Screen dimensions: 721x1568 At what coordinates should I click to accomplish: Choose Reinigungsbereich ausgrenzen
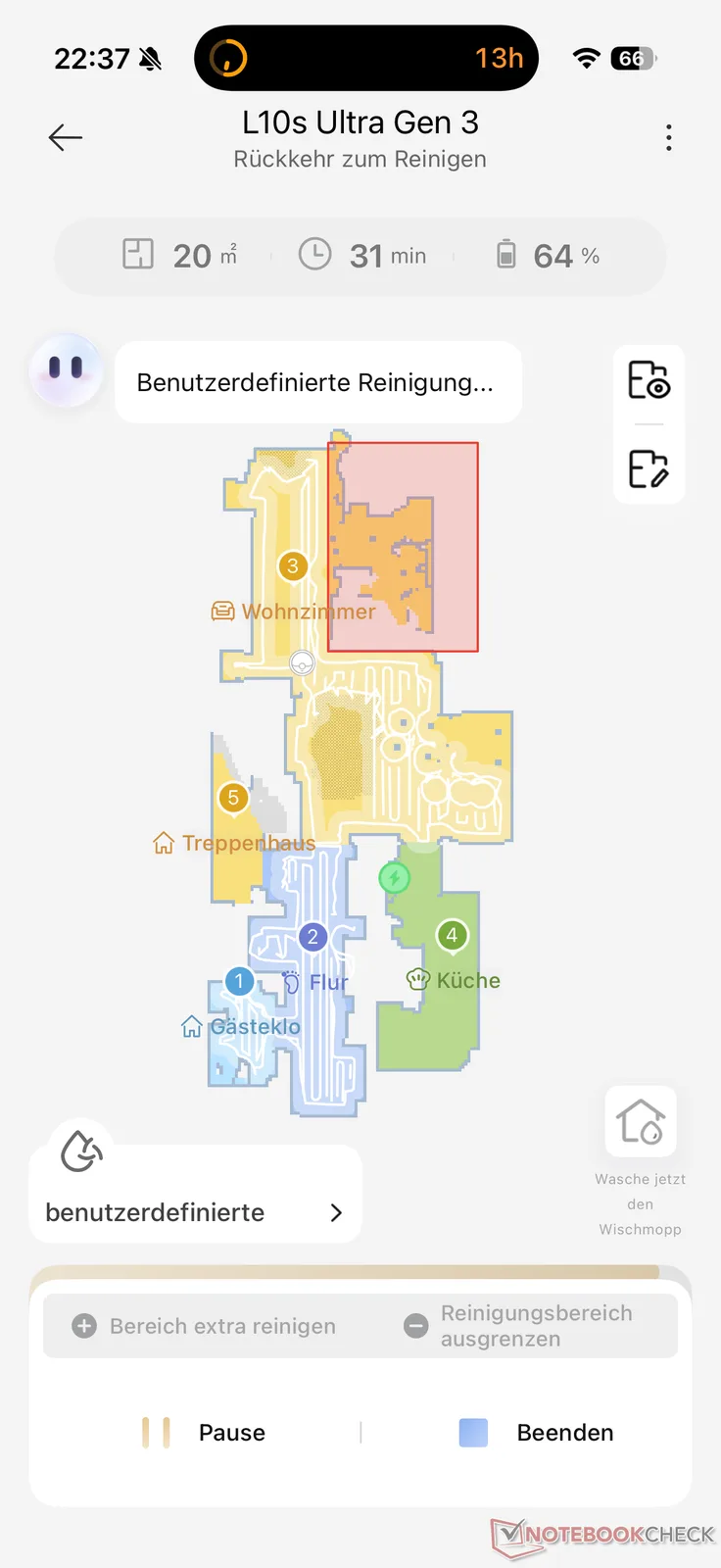(519, 1326)
